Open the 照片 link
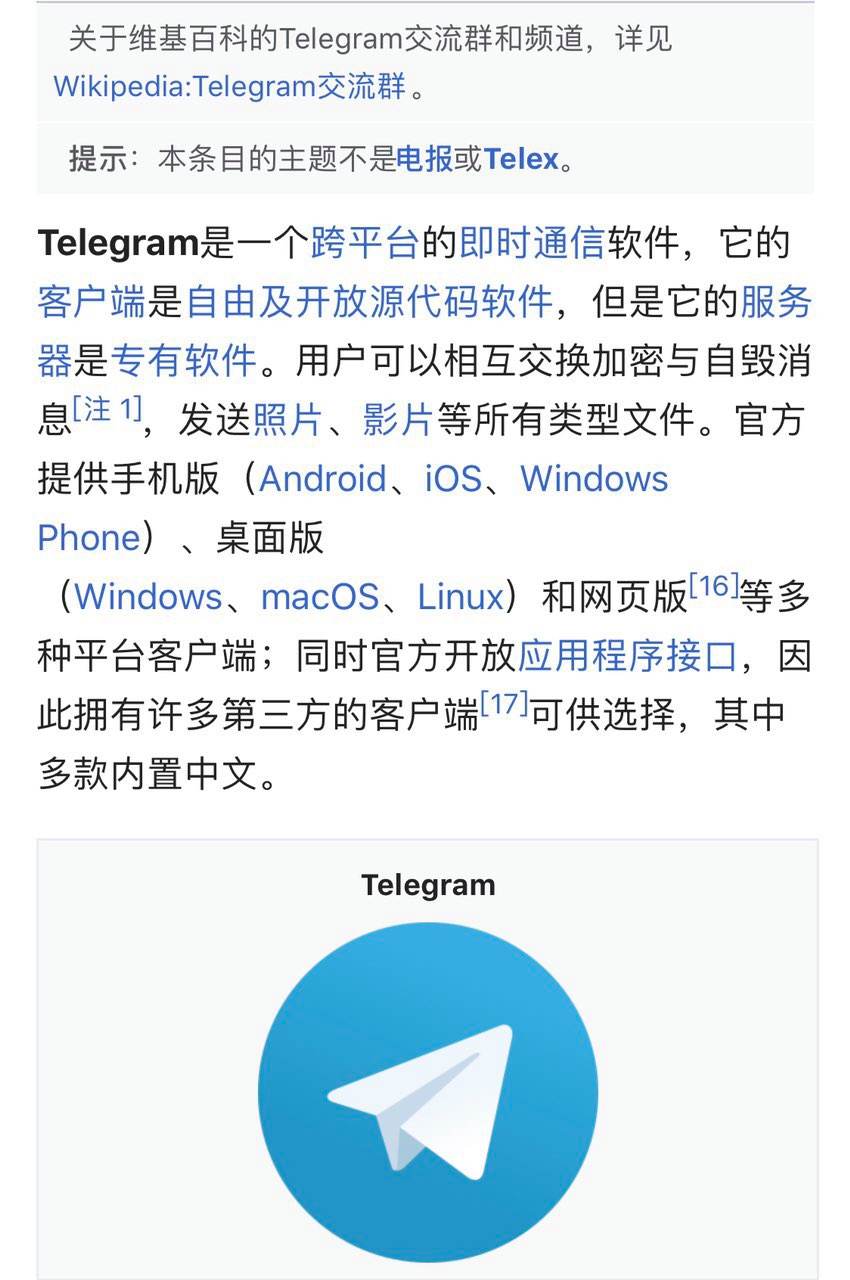This screenshot has width=850, height=1280. click(286, 420)
